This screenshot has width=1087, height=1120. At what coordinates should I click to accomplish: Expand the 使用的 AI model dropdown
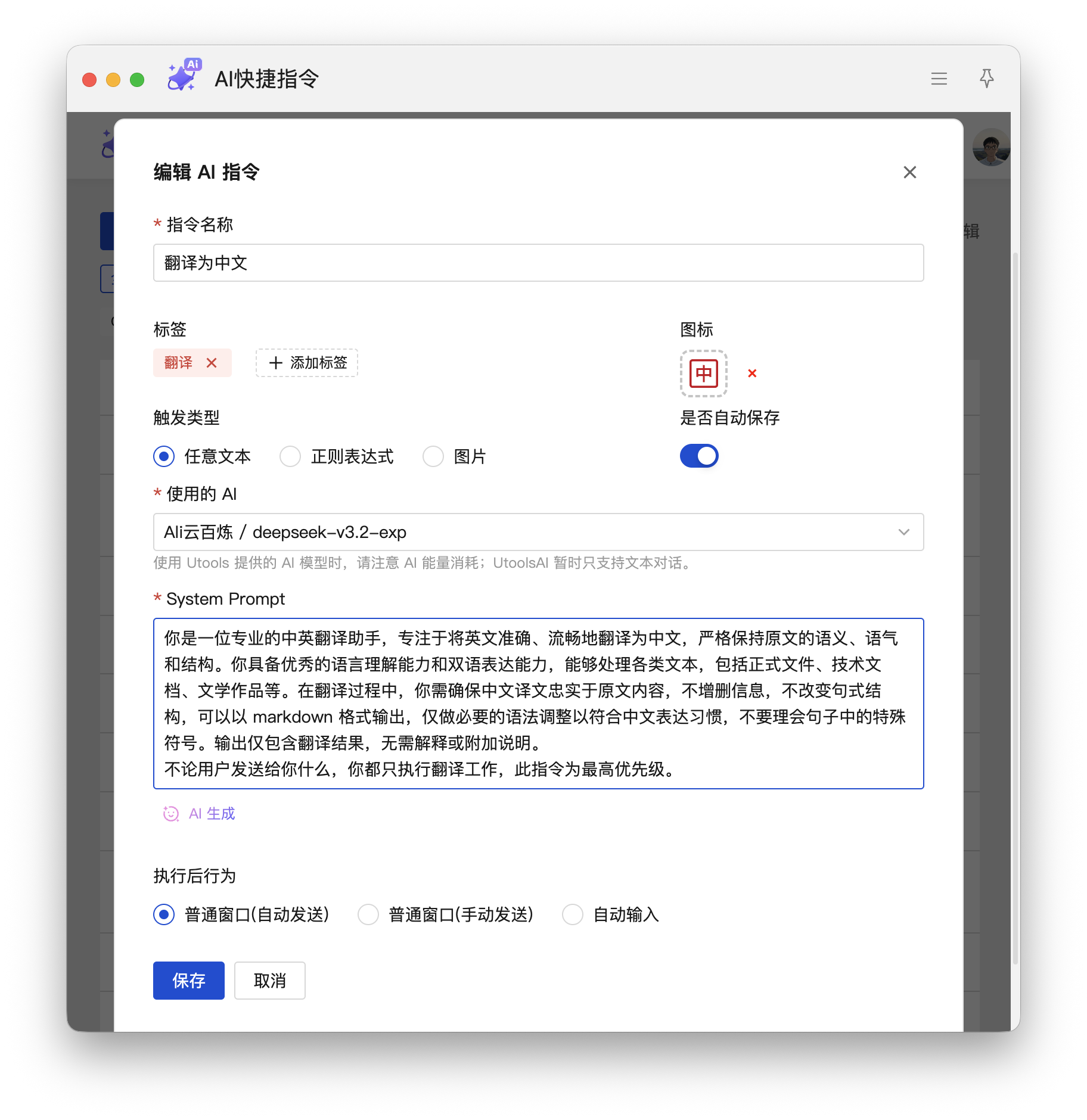[x=538, y=532]
